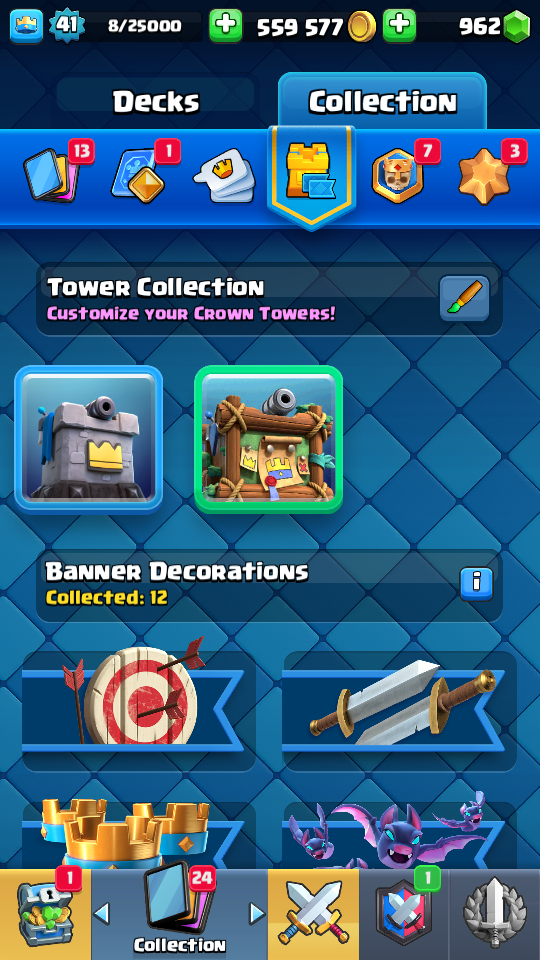The width and height of the screenshot is (540, 960).
Task: Open the clan shield tab
Action: tap(404, 913)
